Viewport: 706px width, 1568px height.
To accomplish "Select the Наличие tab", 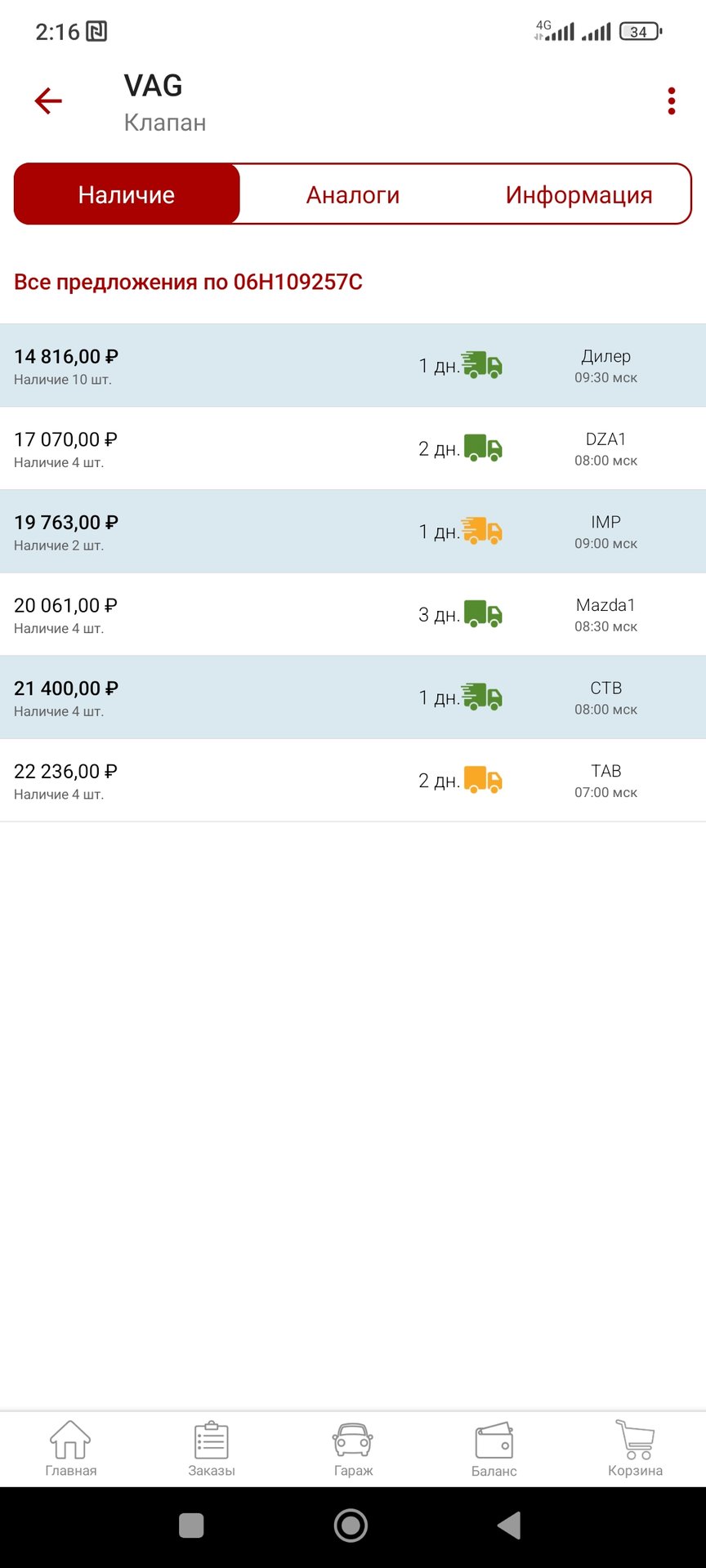I will coord(127,194).
